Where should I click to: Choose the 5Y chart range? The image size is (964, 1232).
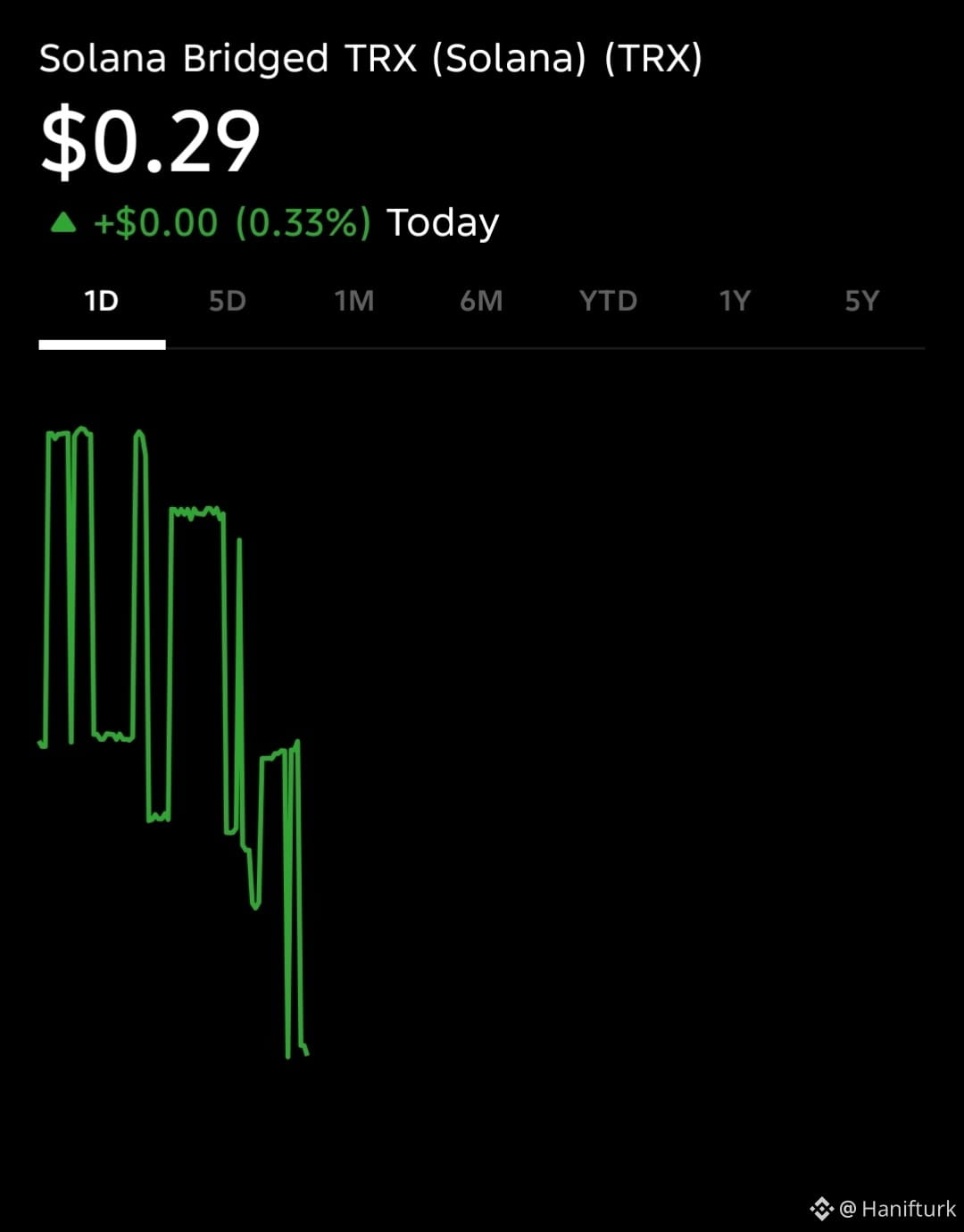point(862,301)
